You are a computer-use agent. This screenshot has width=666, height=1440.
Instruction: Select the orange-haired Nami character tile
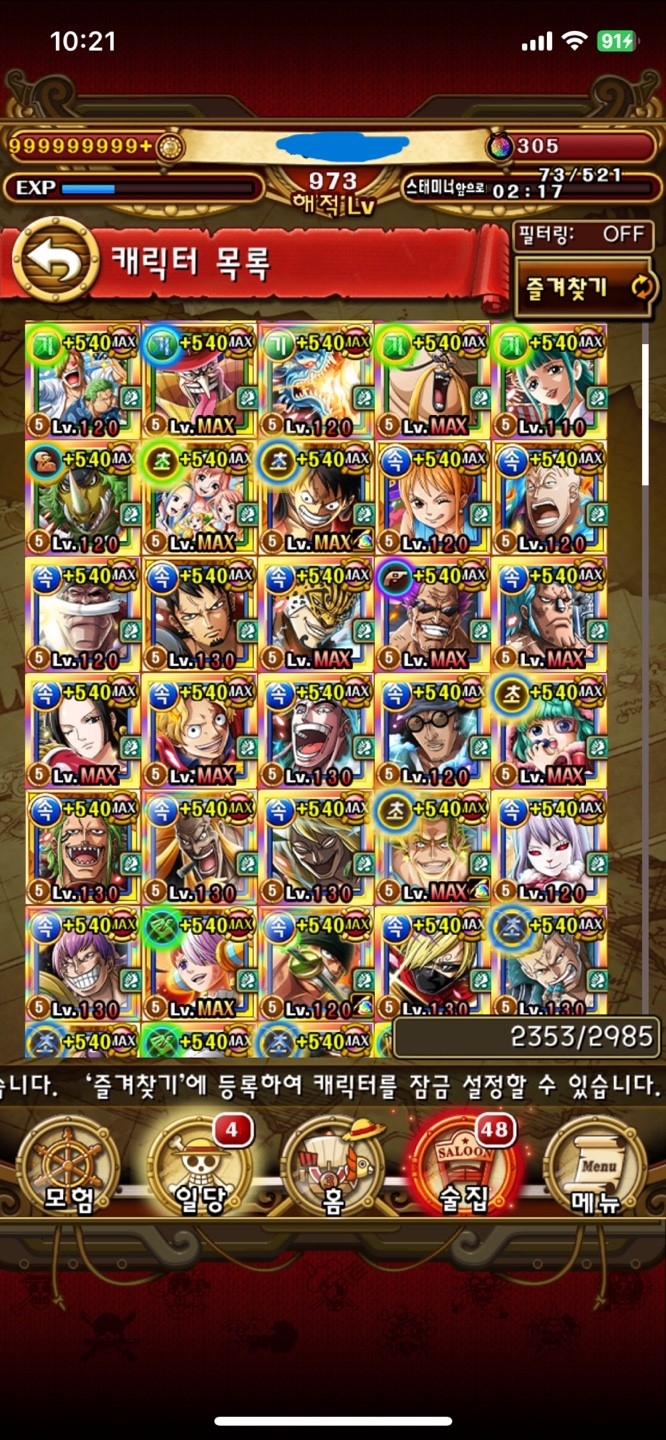click(432, 497)
